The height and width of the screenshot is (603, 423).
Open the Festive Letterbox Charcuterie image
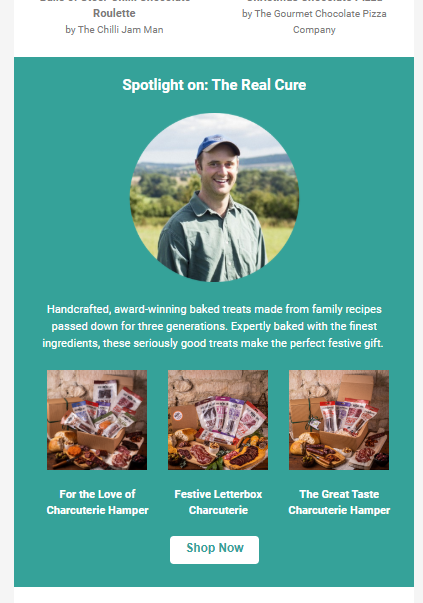click(218, 420)
